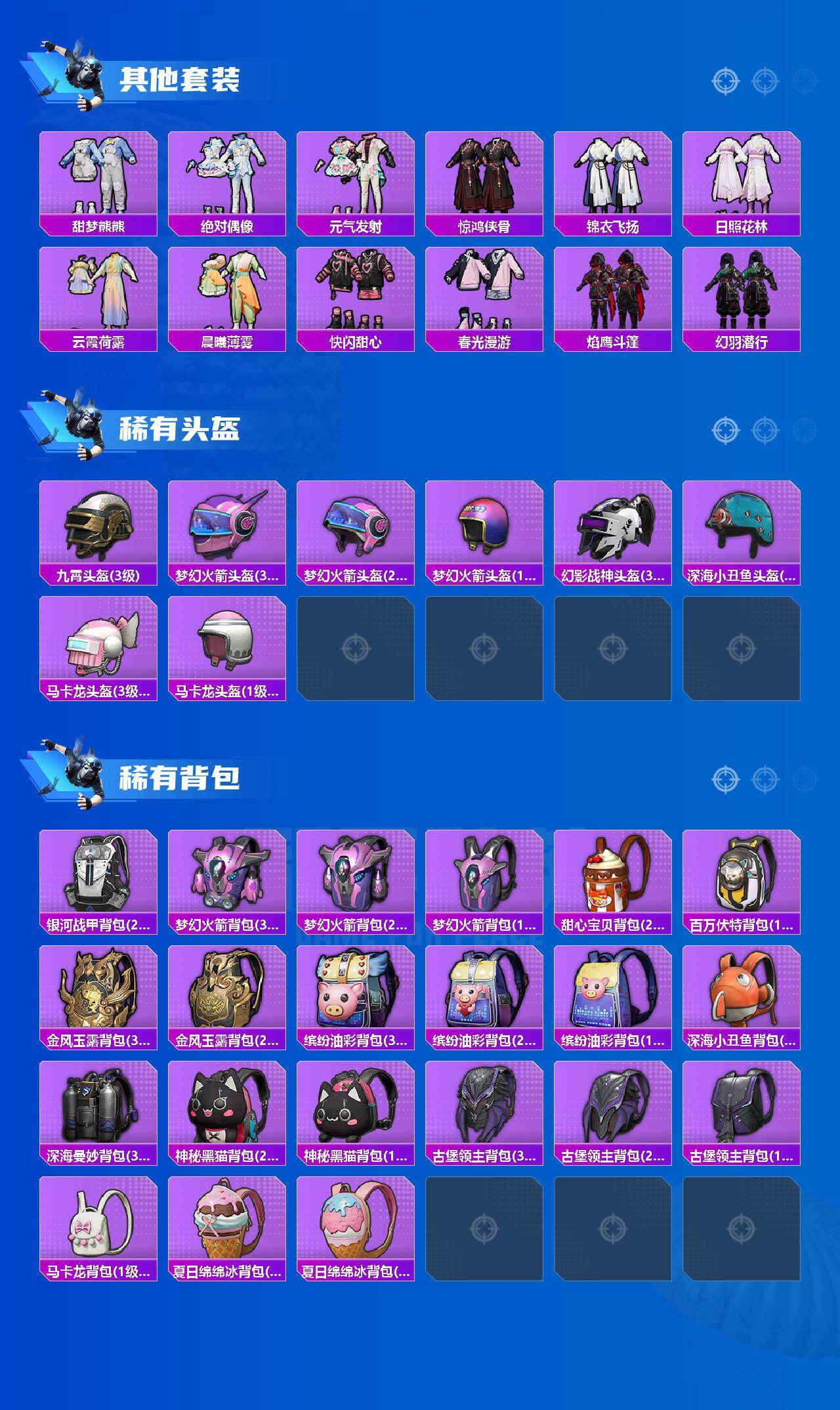The height and width of the screenshot is (1410, 840).
Task: Select the 马卡龙头盔(1级) helmet
Action: point(226,647)
